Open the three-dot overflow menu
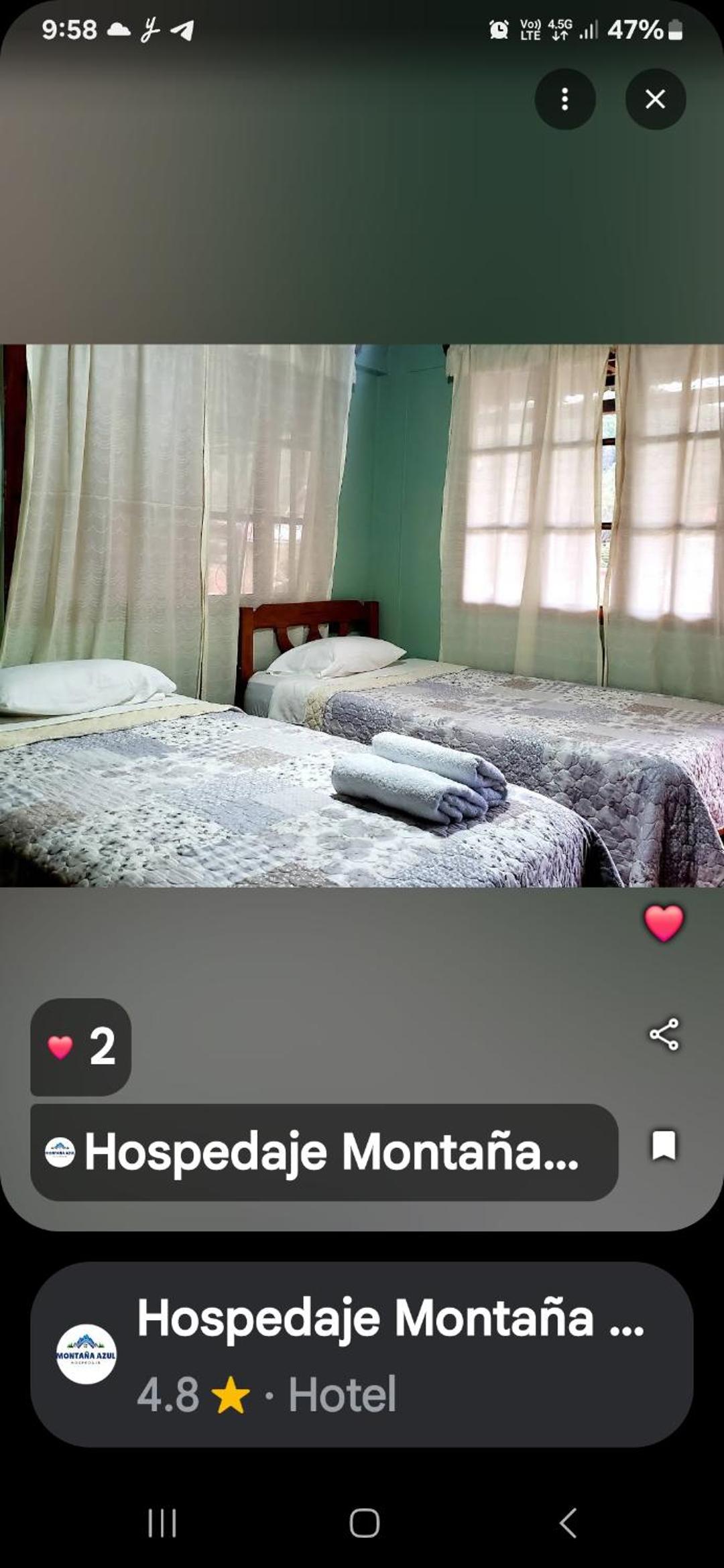 (564, 99)
